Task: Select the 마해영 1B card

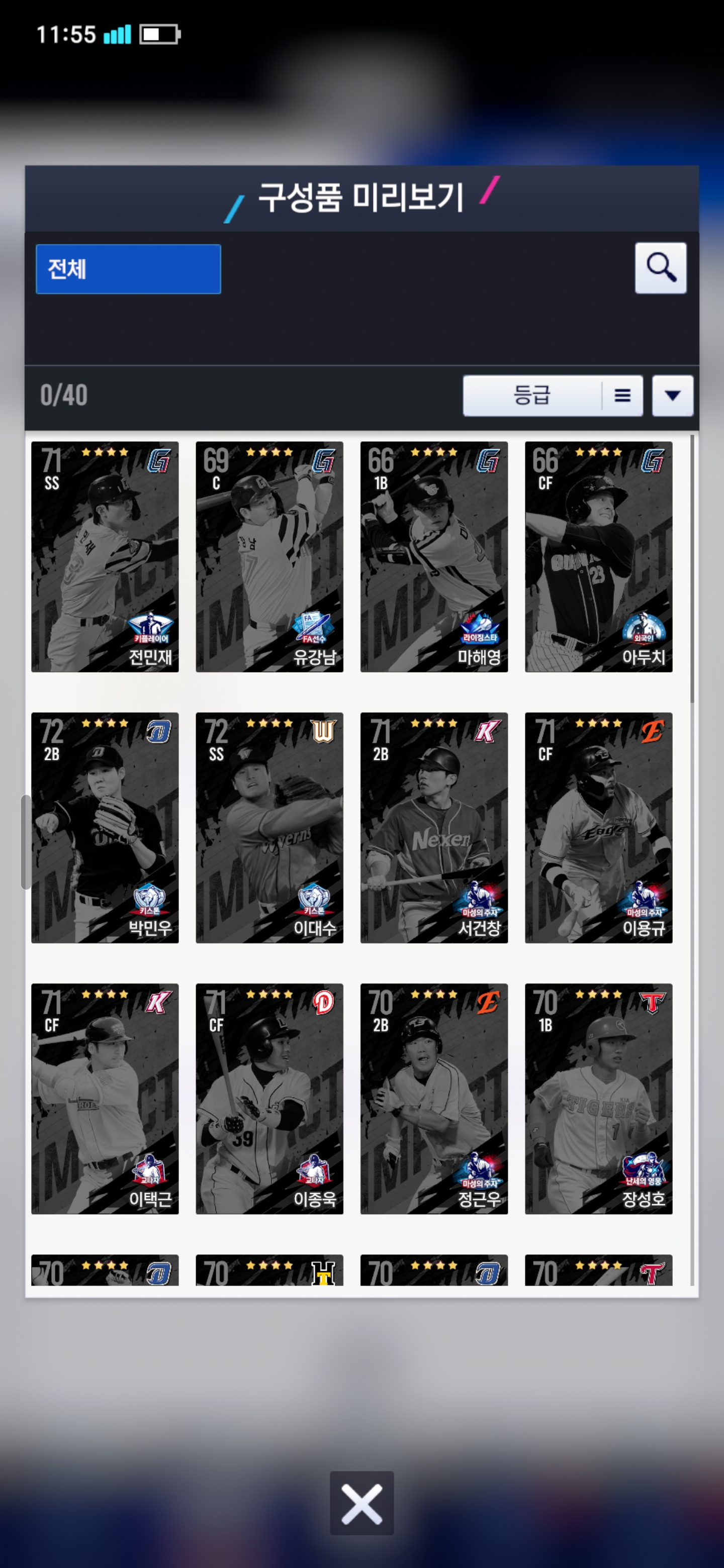Action: (433, 556)
